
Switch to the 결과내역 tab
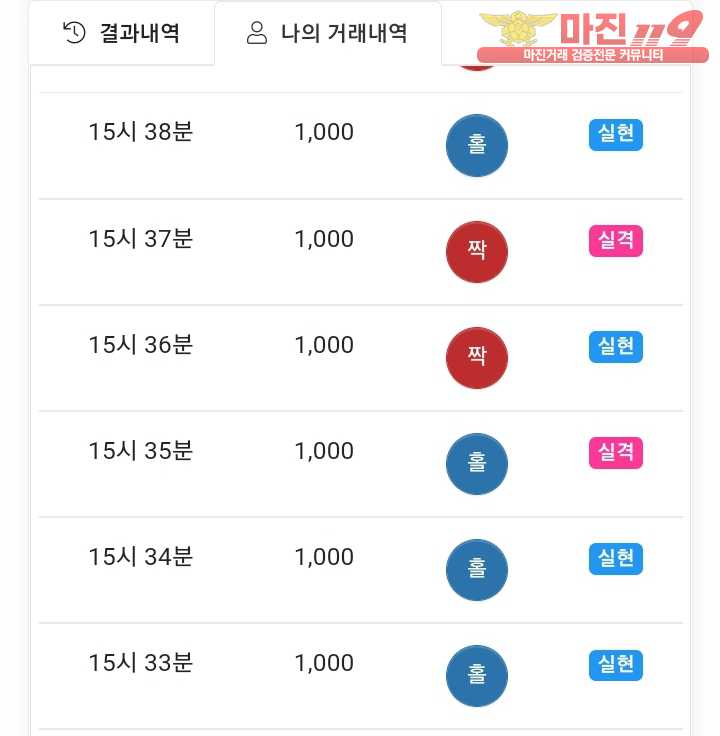click(121, 33)
